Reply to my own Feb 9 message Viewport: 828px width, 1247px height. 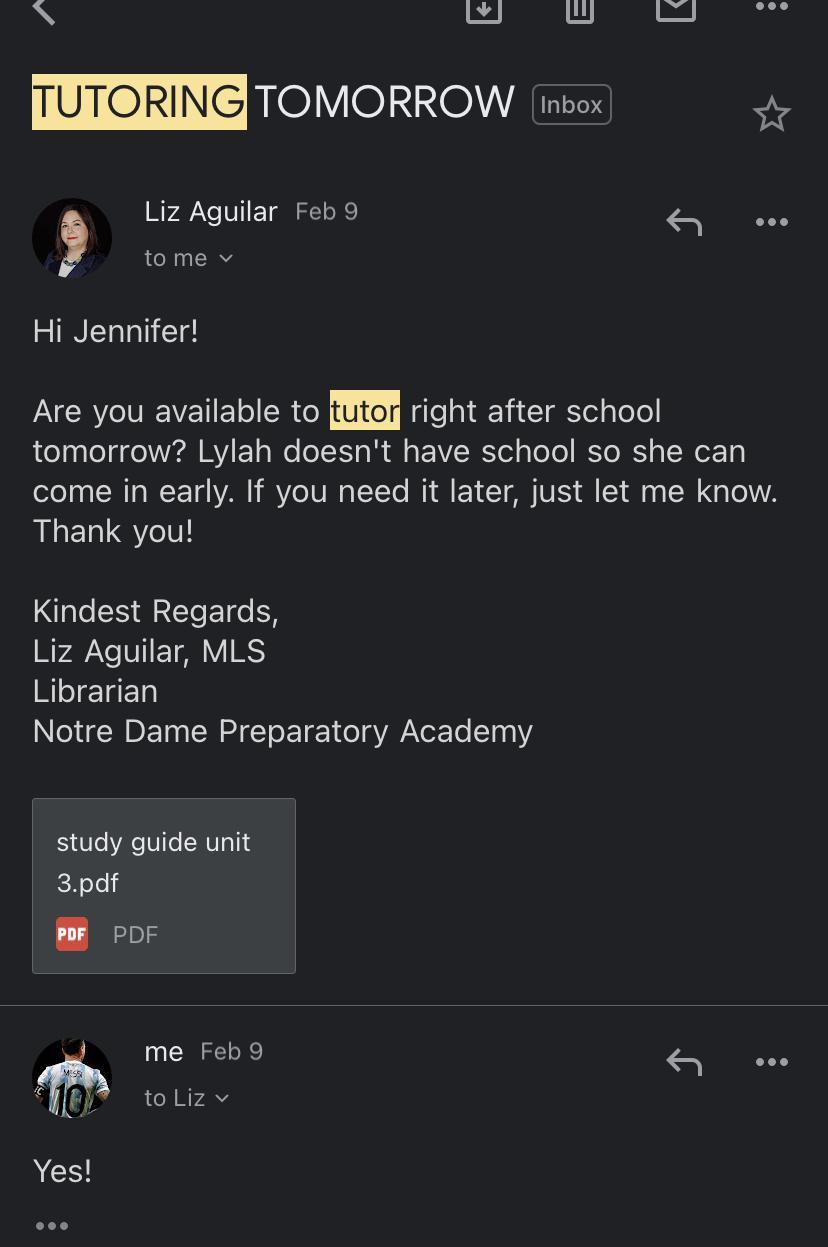[x=684, y=1062]
